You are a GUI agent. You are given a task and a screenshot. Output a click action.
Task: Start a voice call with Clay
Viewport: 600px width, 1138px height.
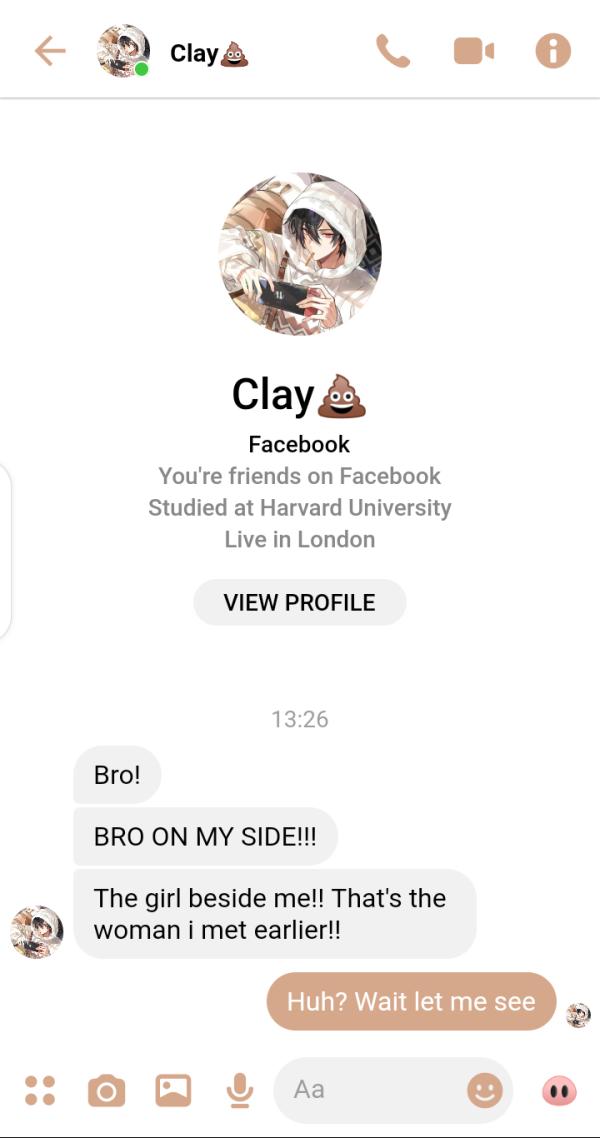coord(392,51)
